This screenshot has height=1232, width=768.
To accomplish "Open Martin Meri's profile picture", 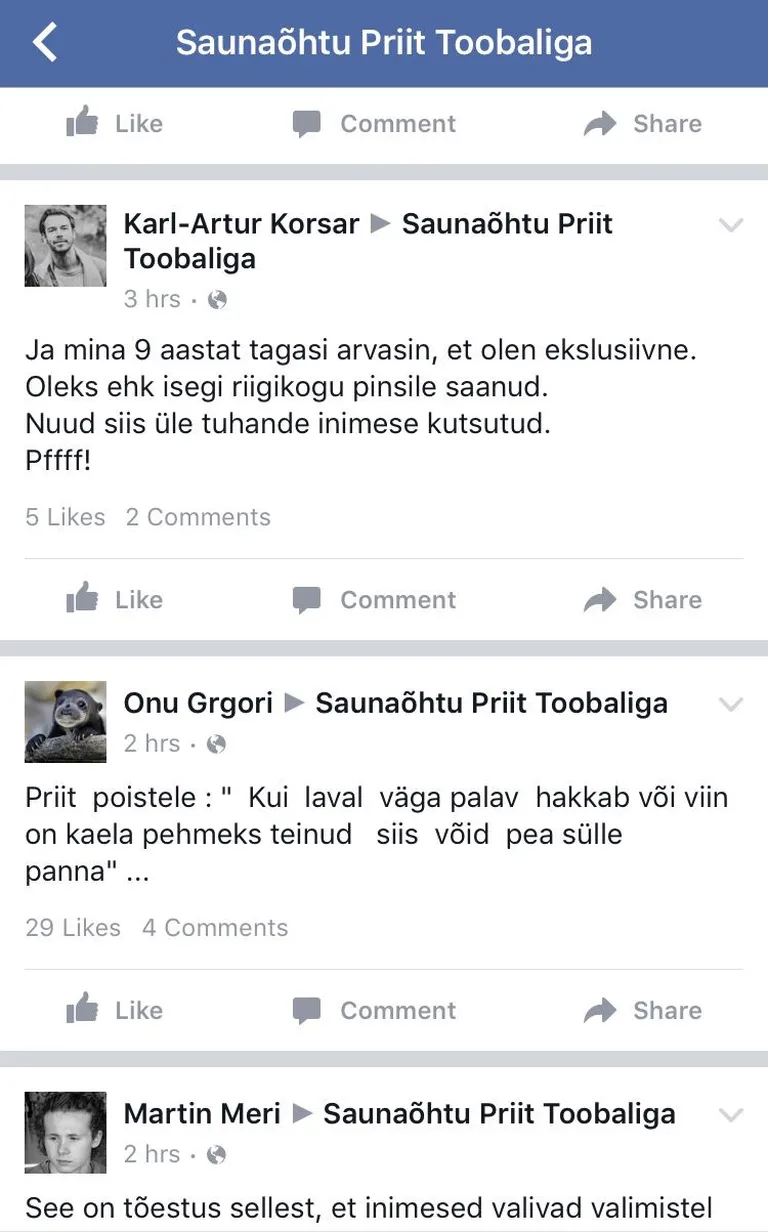I will [x=65, y=1132].
